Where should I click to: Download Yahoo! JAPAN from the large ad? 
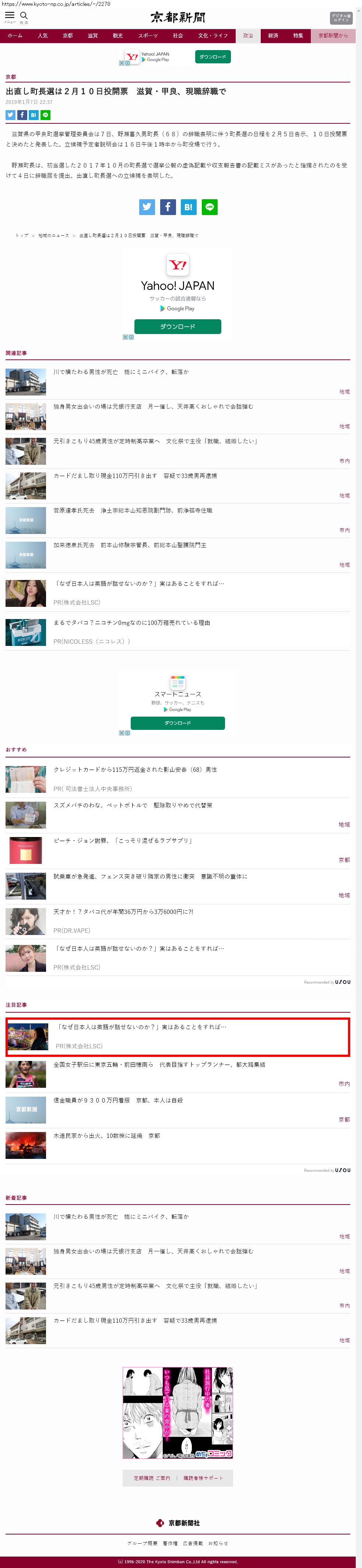coord(177,327)
